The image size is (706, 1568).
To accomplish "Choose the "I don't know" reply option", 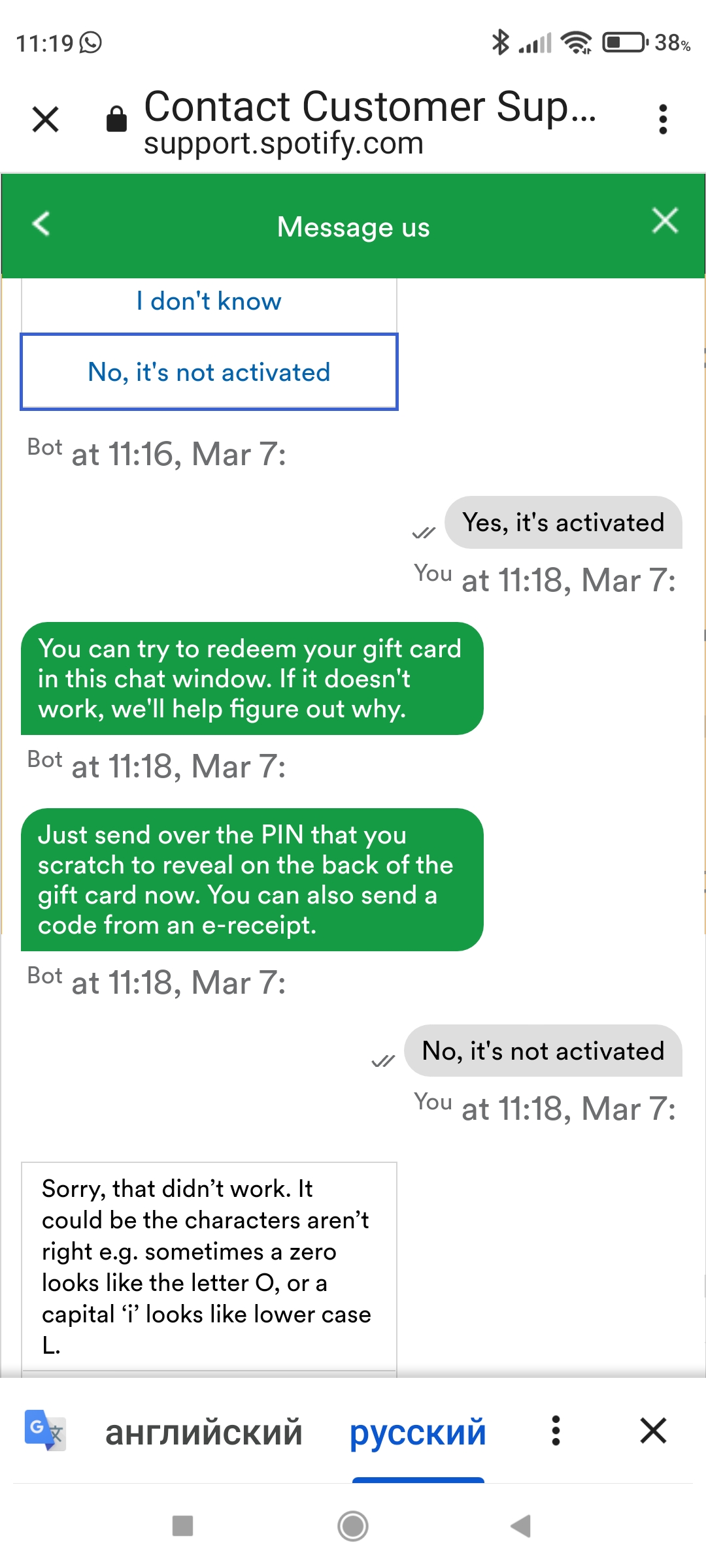I will pyautogui.click(x=209, y=302).
